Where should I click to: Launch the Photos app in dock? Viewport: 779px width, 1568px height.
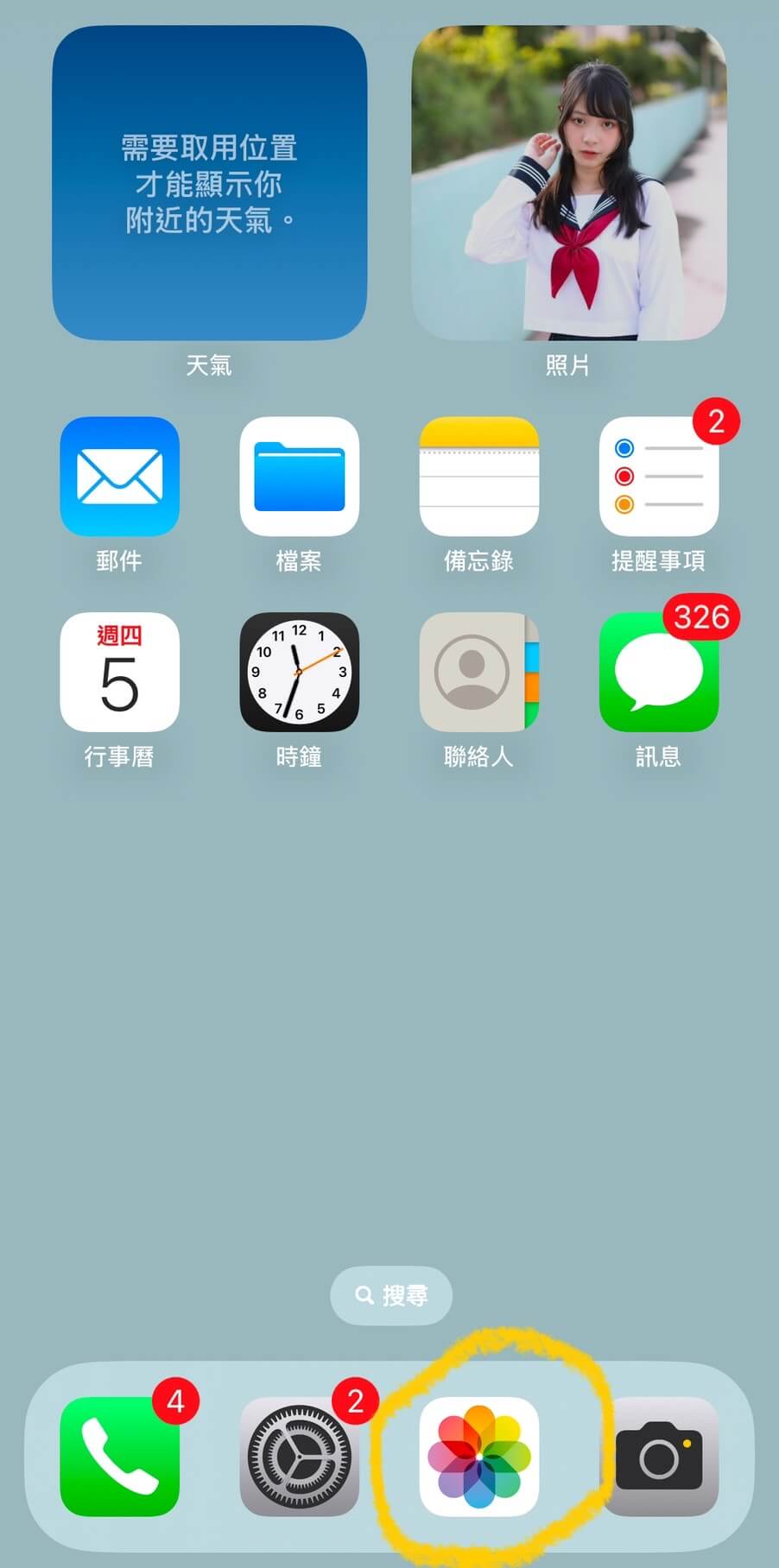coord(478,1457)
